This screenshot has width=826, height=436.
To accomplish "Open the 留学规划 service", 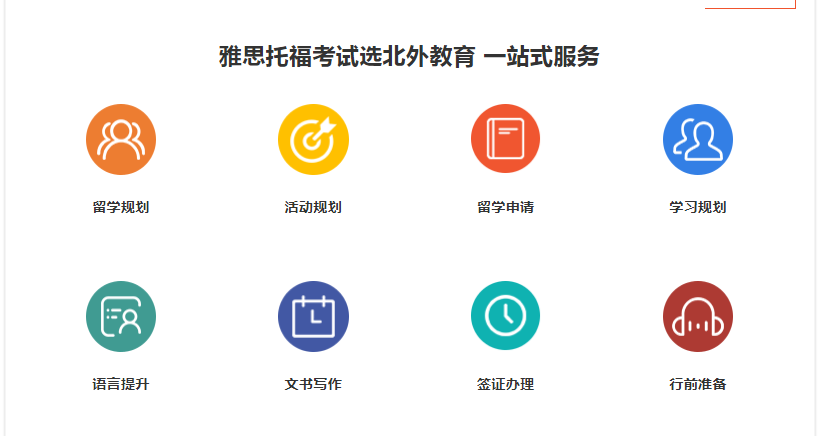I will click(121, 139).
